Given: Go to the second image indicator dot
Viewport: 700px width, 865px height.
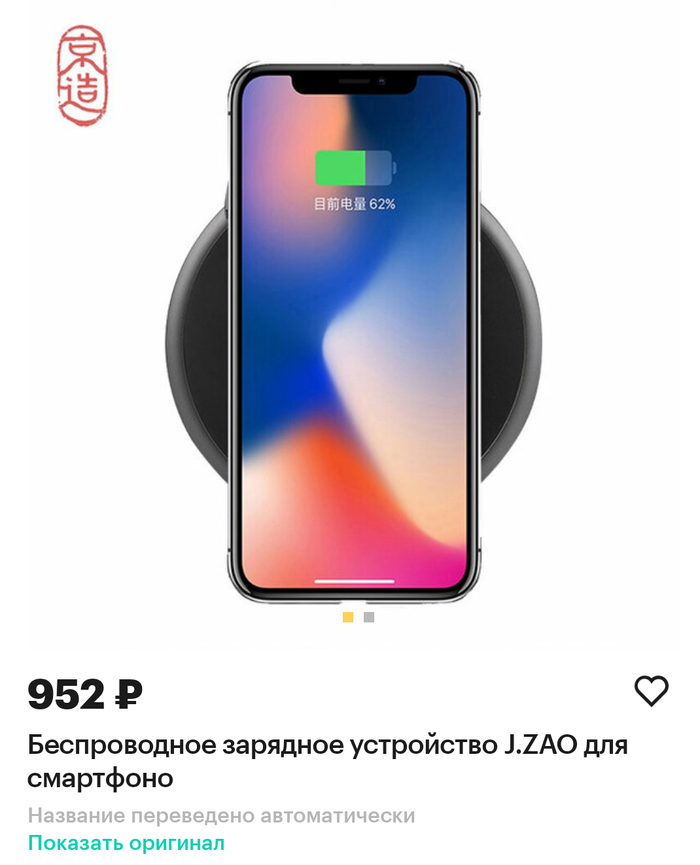Looking at the screenshot, I should 369,618.
